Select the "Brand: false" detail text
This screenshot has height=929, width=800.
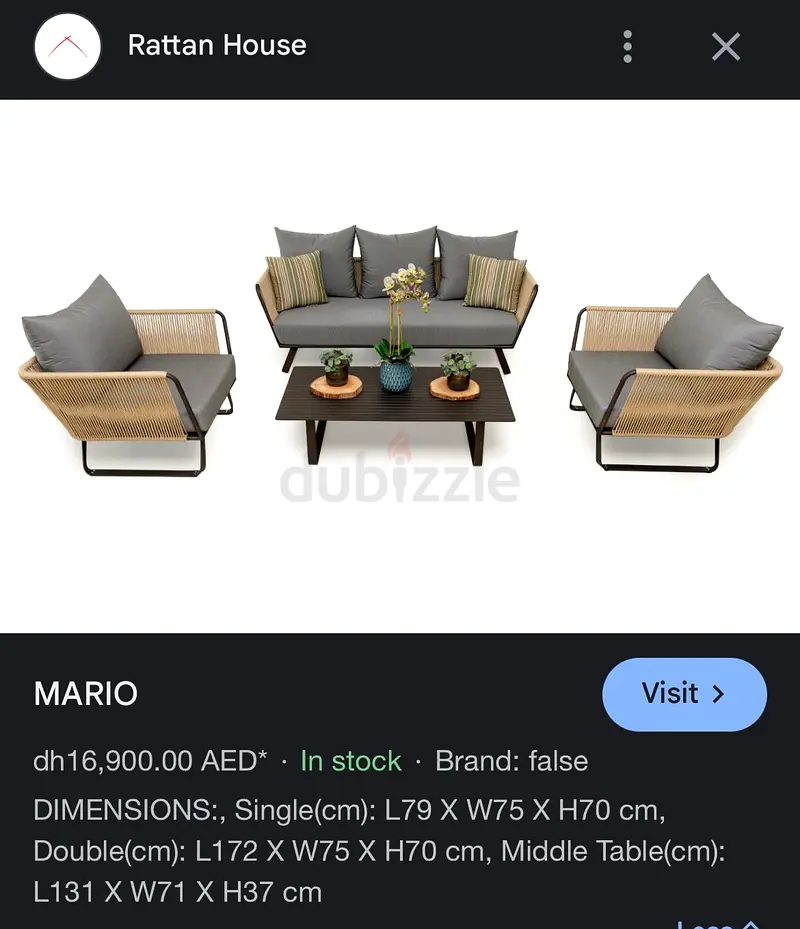[510, 761]
